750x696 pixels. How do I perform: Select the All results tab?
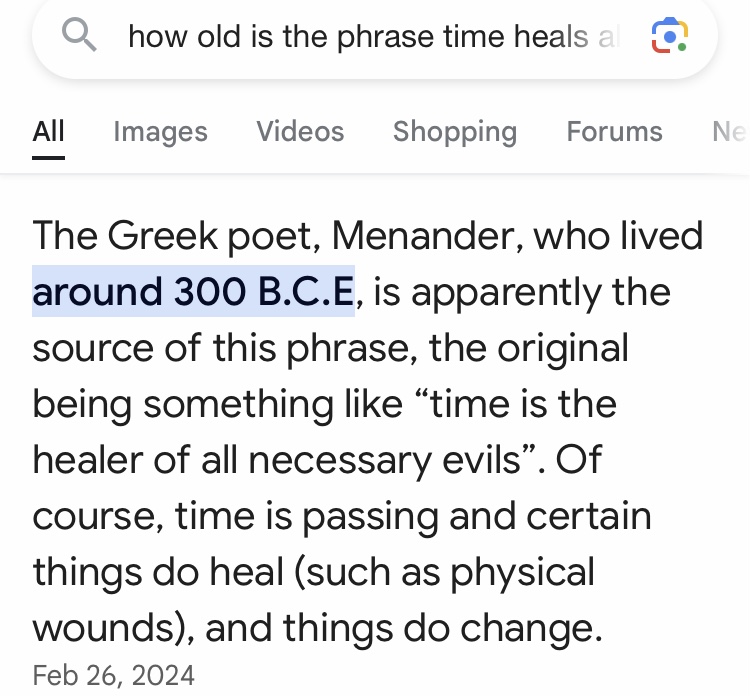48,131
